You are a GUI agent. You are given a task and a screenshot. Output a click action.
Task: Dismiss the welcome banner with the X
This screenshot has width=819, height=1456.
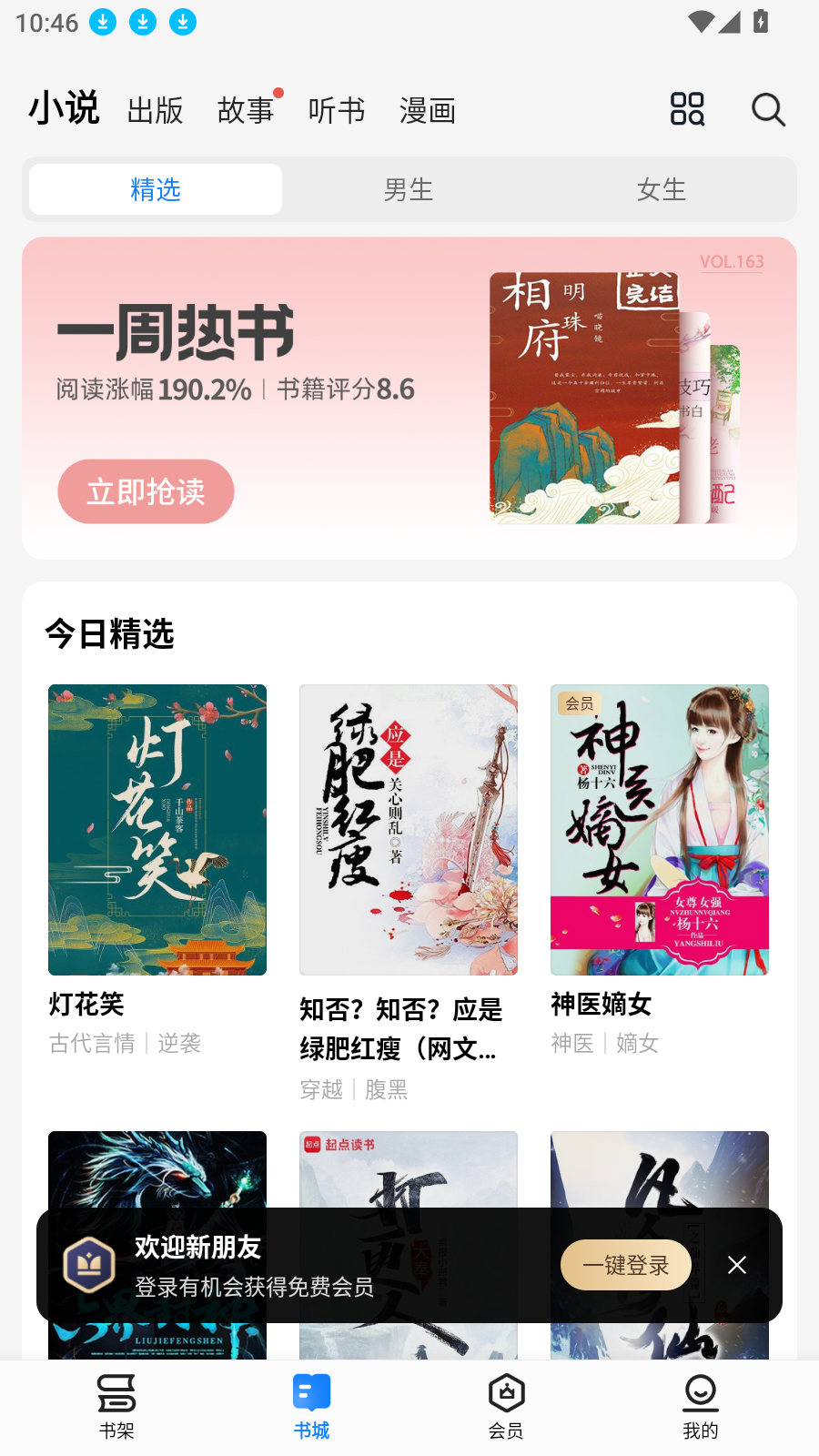point(735,1265)
